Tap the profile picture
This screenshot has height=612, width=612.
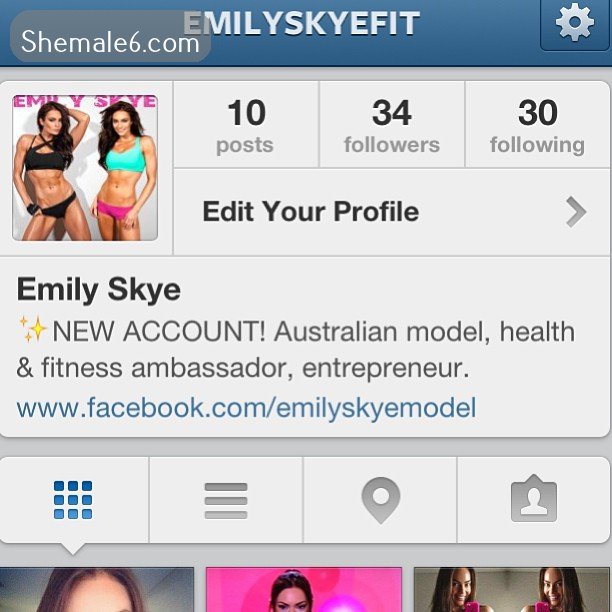click(85, 168)
